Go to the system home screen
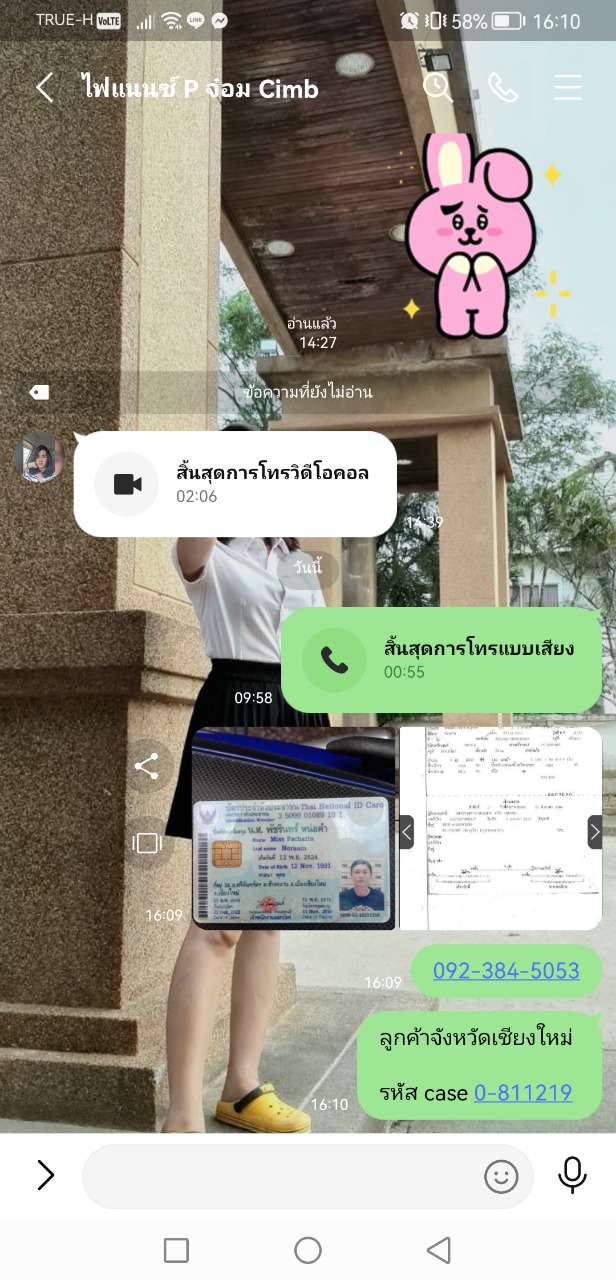 (308, 1249)
